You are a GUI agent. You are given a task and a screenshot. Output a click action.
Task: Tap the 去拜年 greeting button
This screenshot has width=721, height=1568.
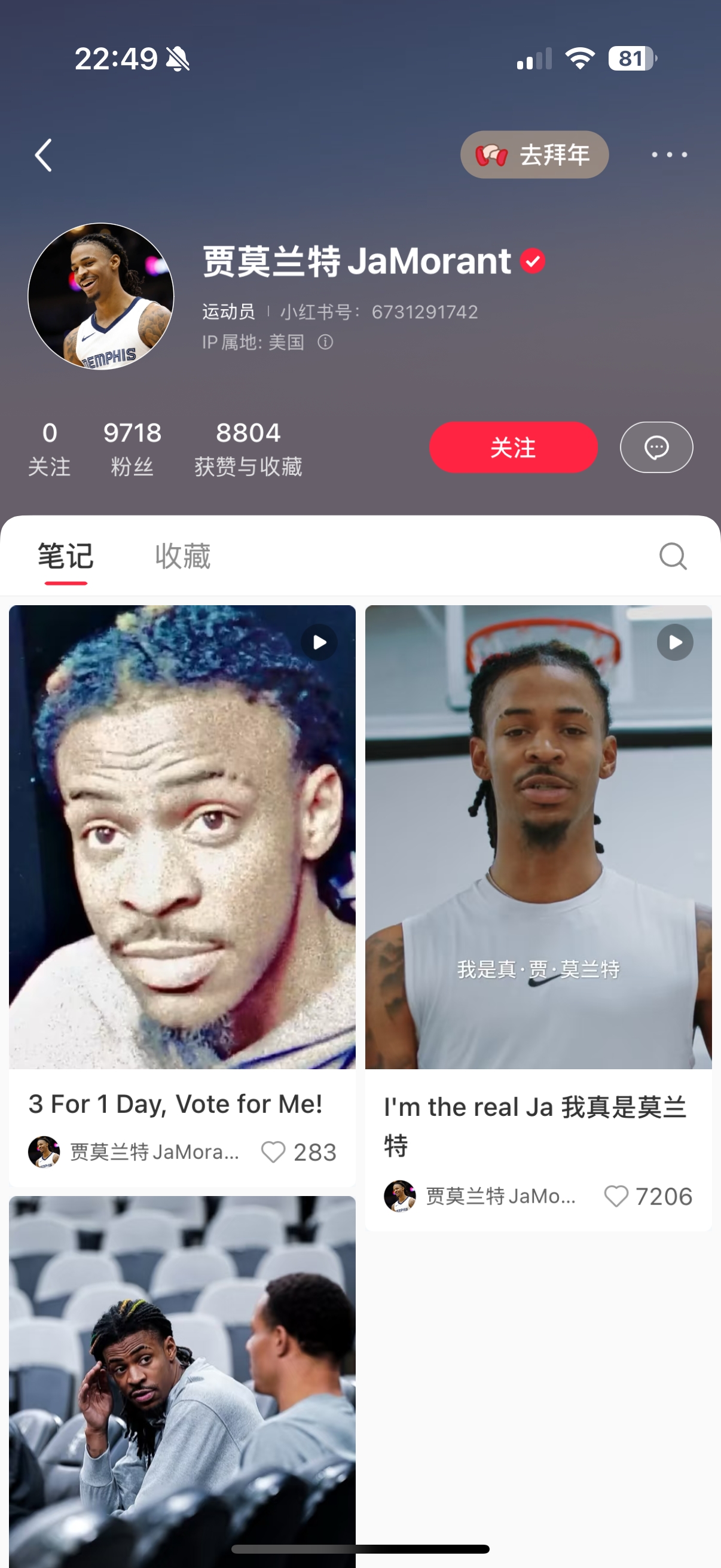point(534,155)
